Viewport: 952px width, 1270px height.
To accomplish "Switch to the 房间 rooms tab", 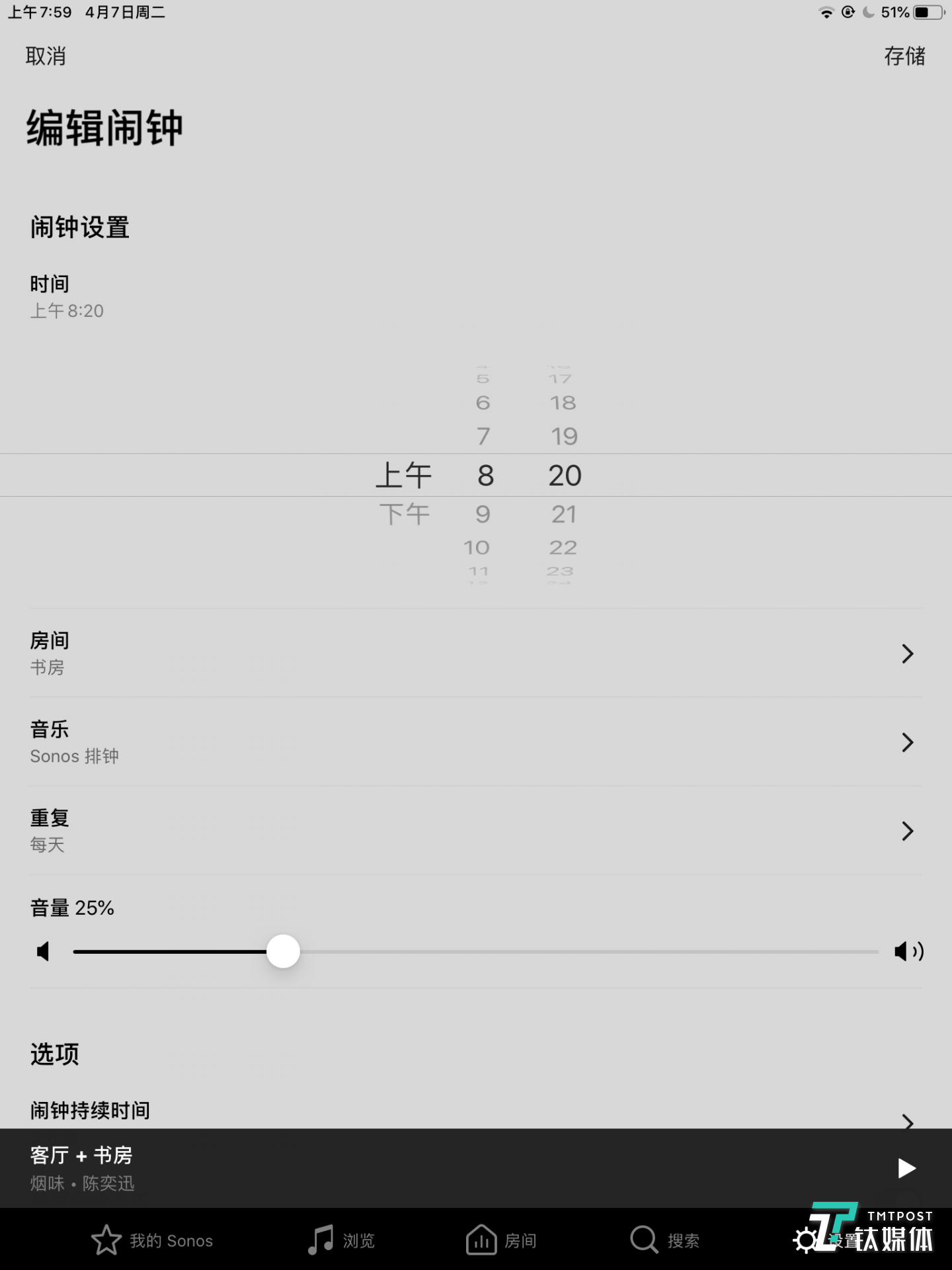I will 501,1240.
